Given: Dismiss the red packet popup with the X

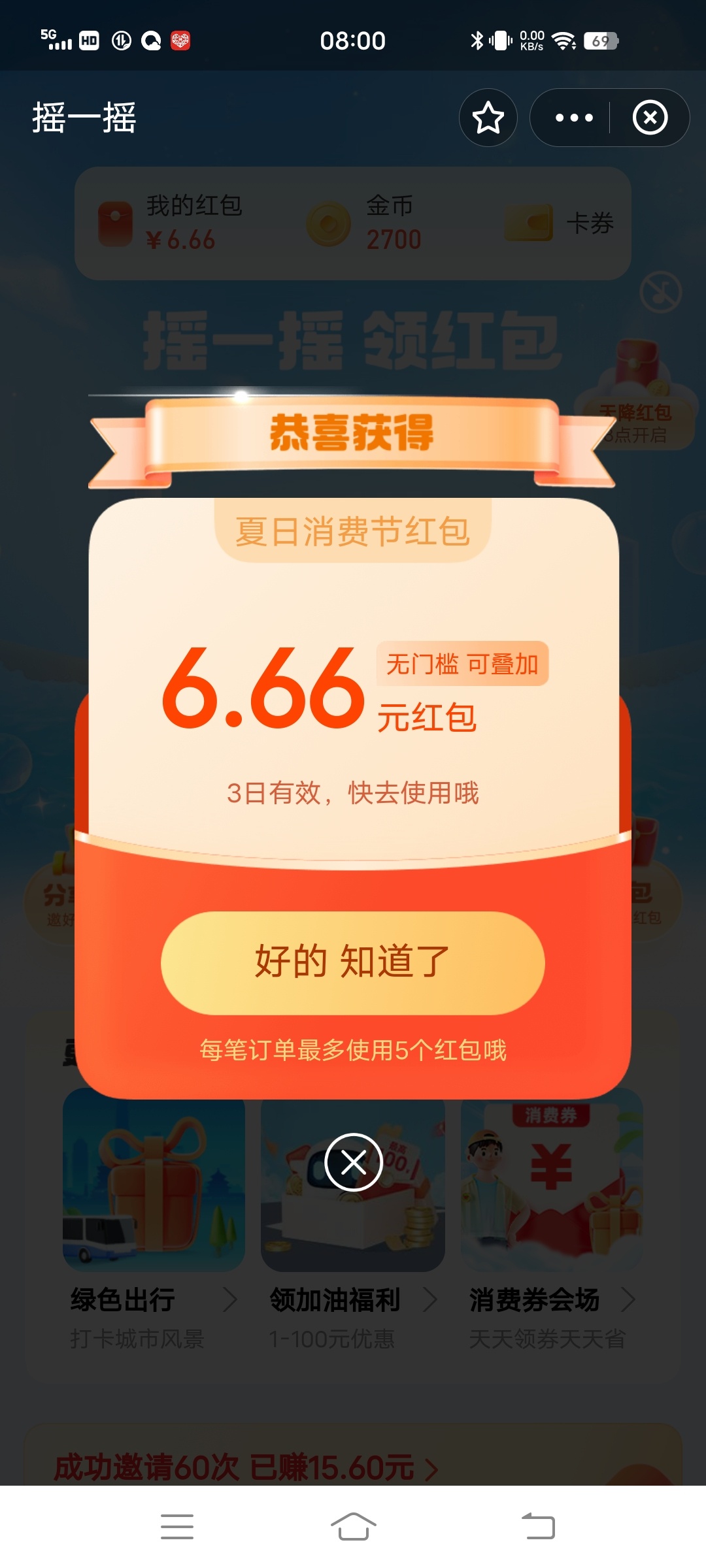Looking at the screenshot, I should click(354, 1162).
